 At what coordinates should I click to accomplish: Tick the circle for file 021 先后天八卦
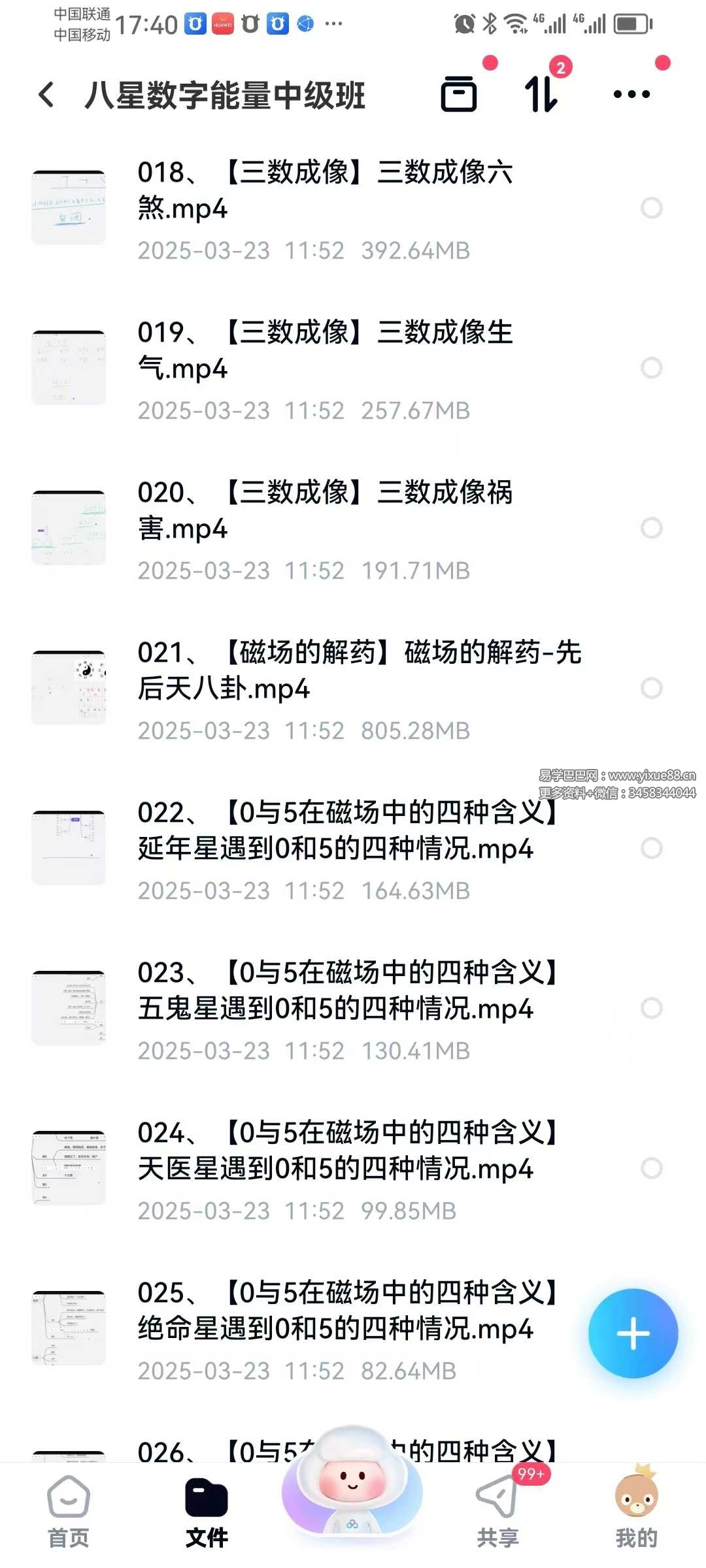pyautogui.click(x=651, y=688)
